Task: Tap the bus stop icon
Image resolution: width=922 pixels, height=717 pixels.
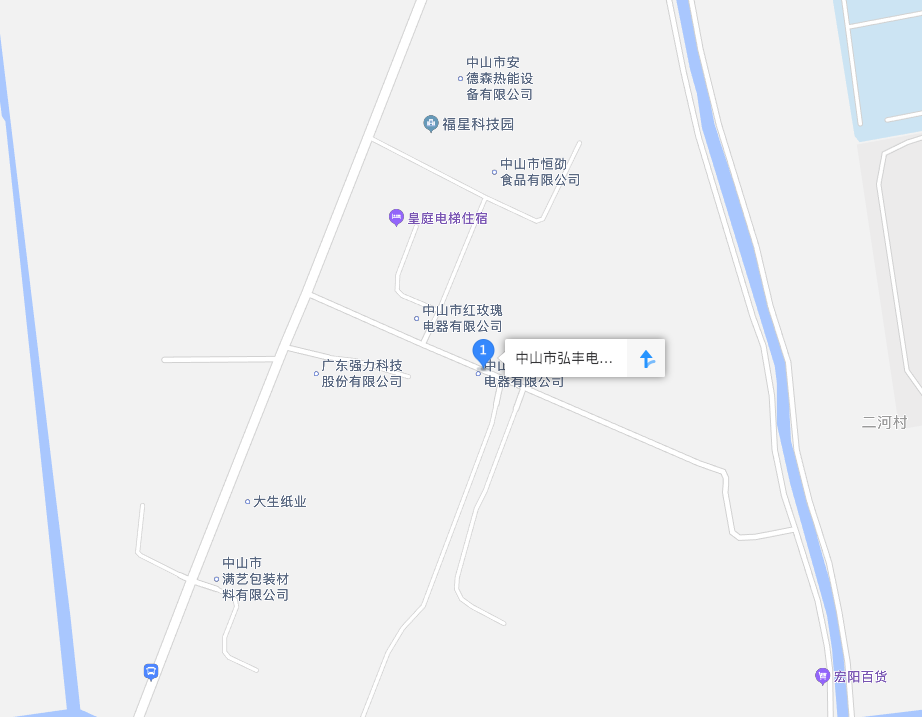Action: pyautogui.click(x=151, y=671)
